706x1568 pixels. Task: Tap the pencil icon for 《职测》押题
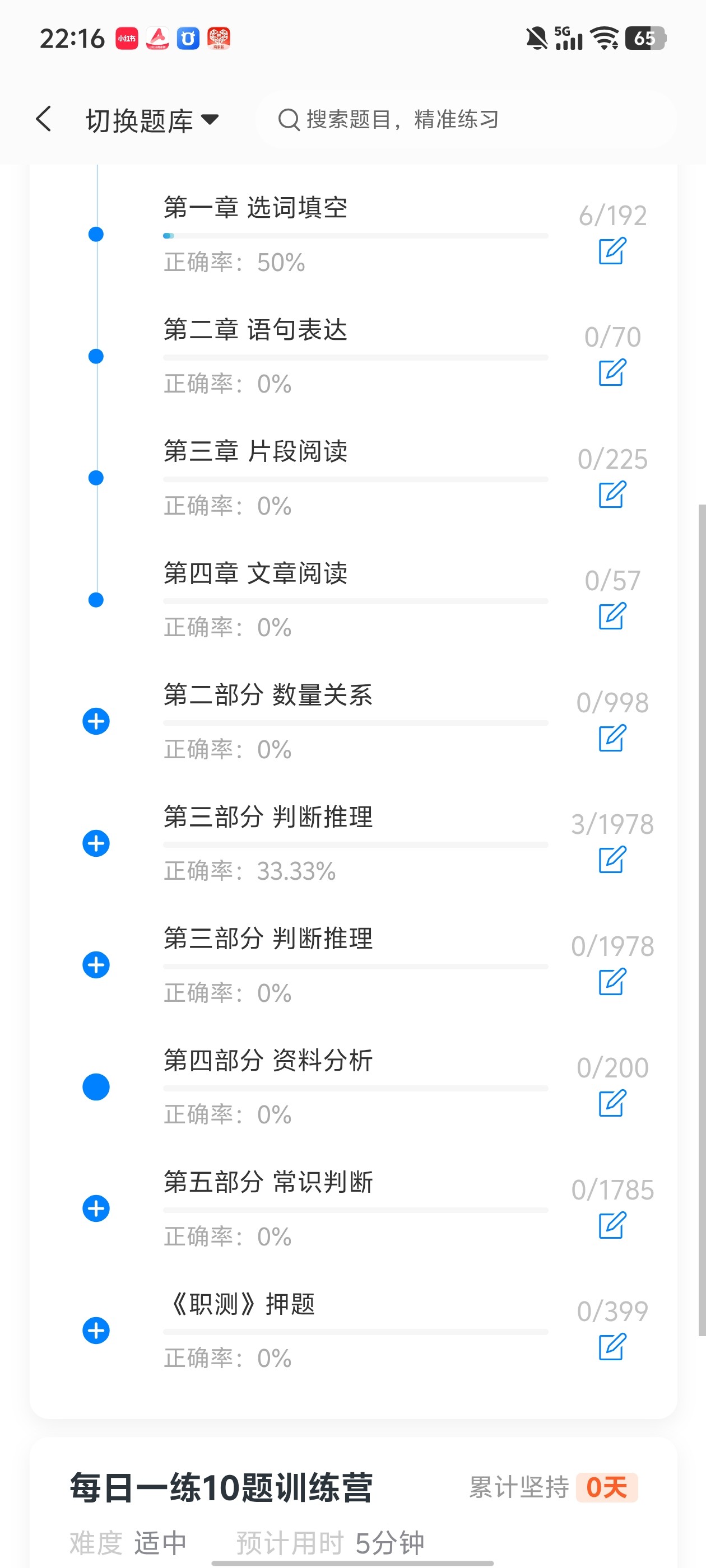click(612, 1346)
